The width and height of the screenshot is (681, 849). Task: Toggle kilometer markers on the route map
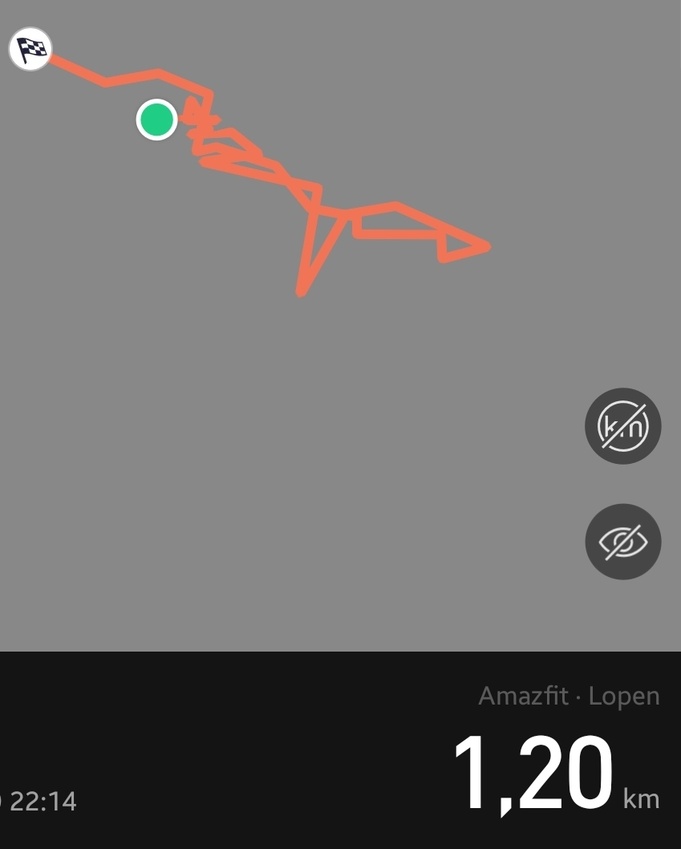[x=623, y=427]
